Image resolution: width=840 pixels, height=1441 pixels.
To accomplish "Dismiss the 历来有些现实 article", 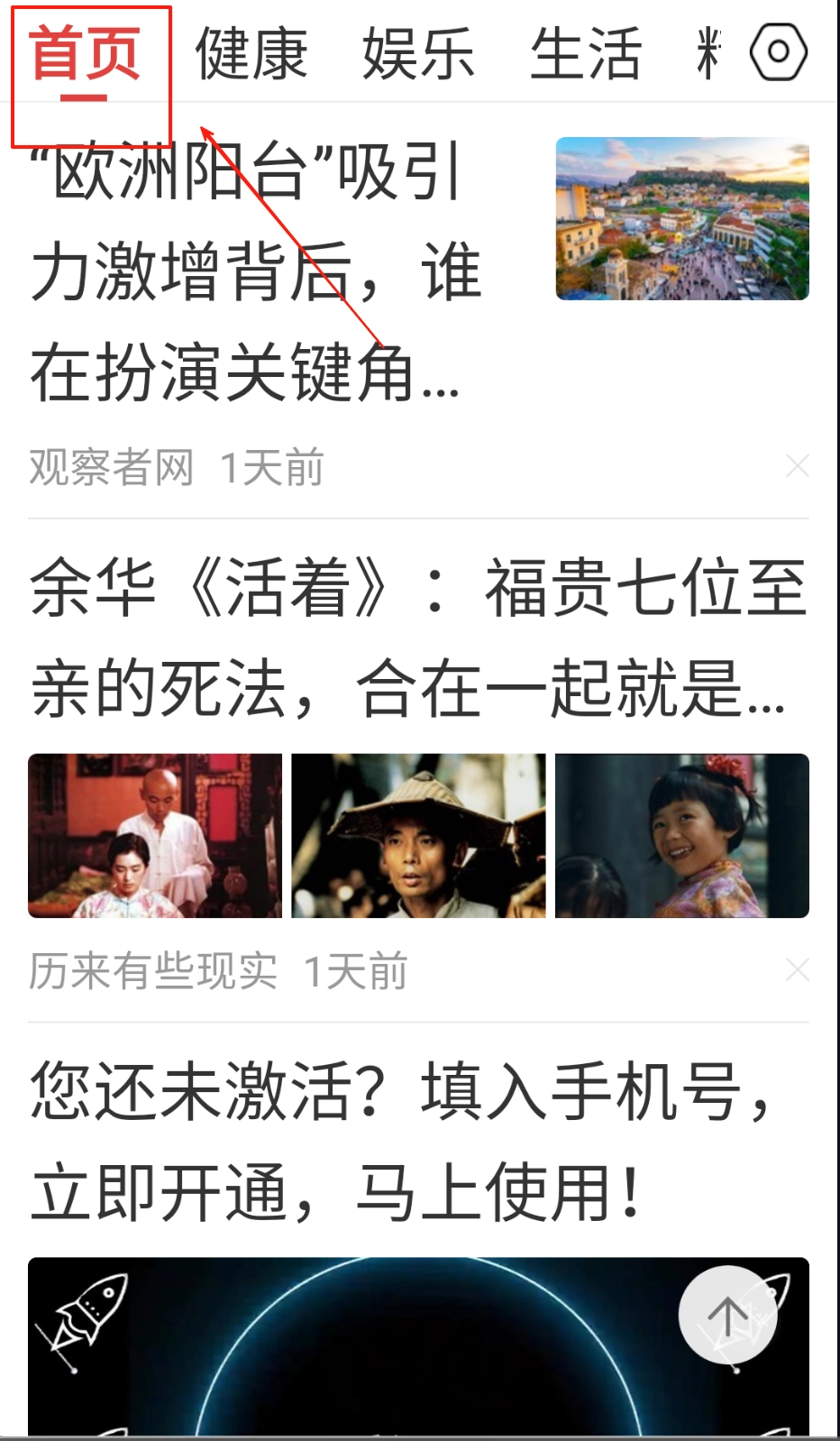I will click(x=798, y=970).
